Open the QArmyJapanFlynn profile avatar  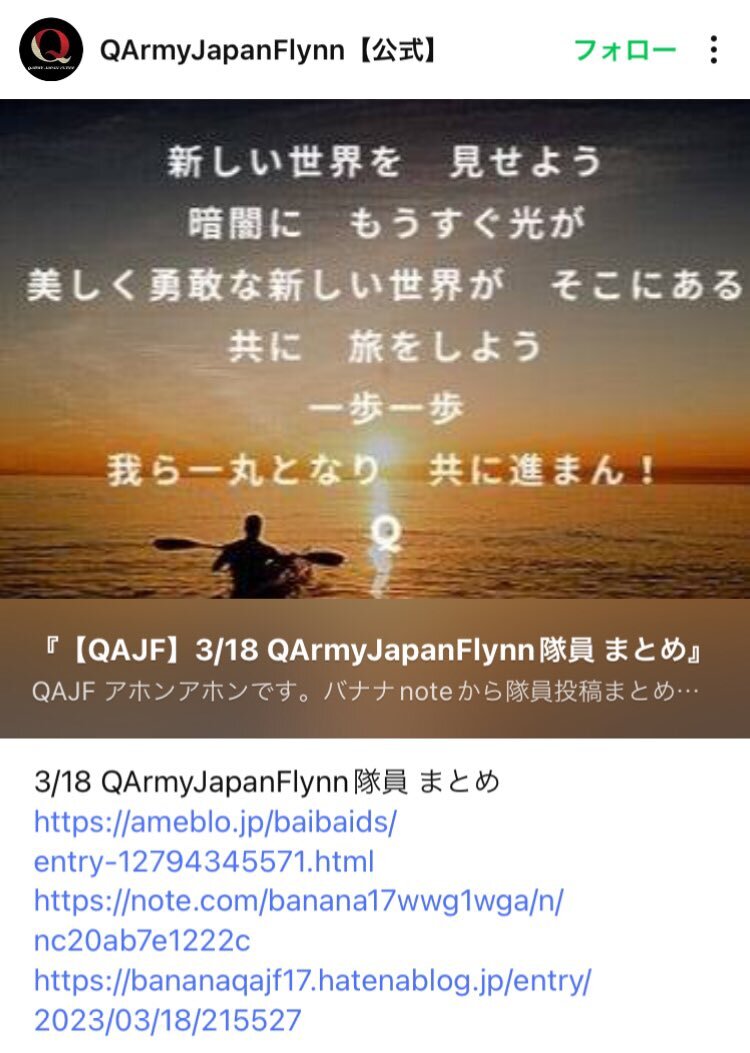(51, 50)
